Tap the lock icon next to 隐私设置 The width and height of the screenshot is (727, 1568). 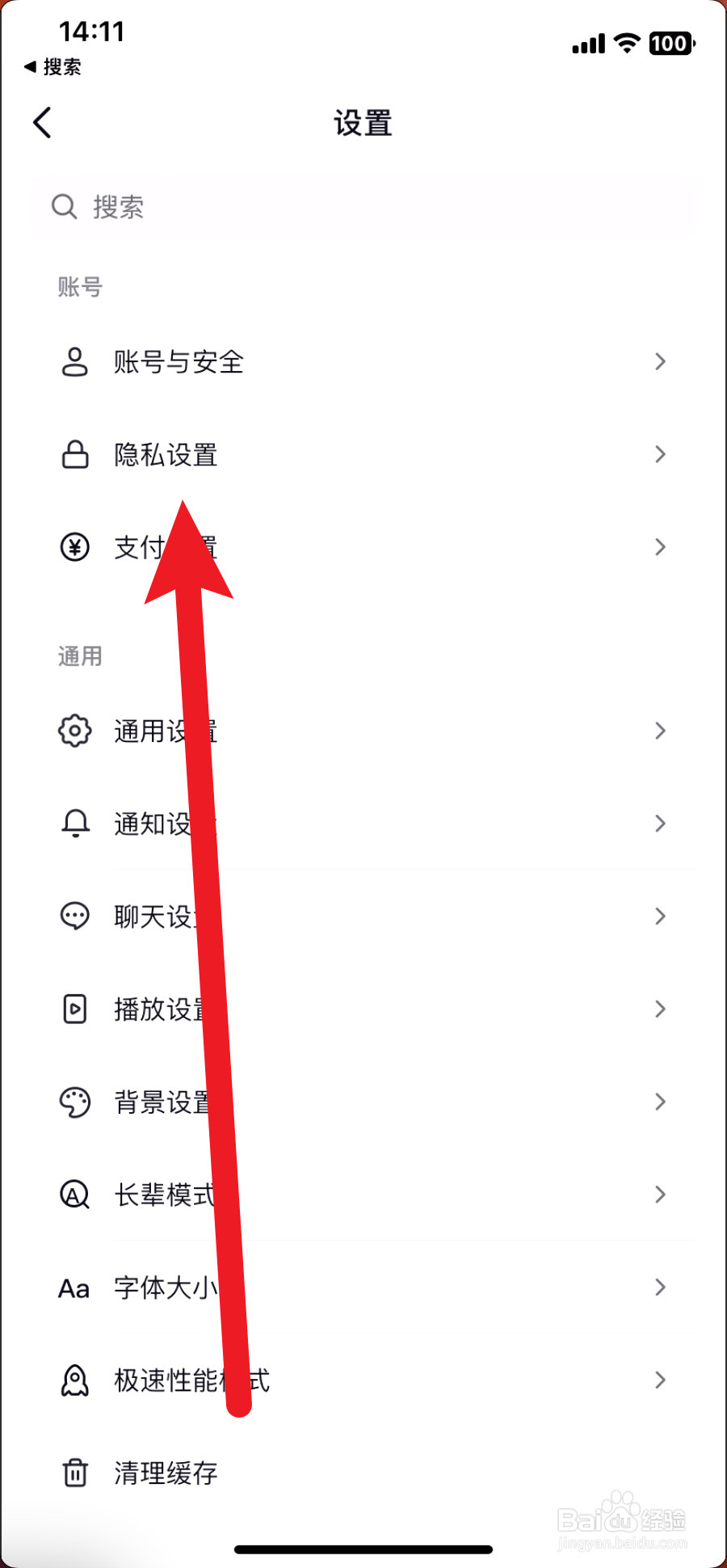pos(74,454)
